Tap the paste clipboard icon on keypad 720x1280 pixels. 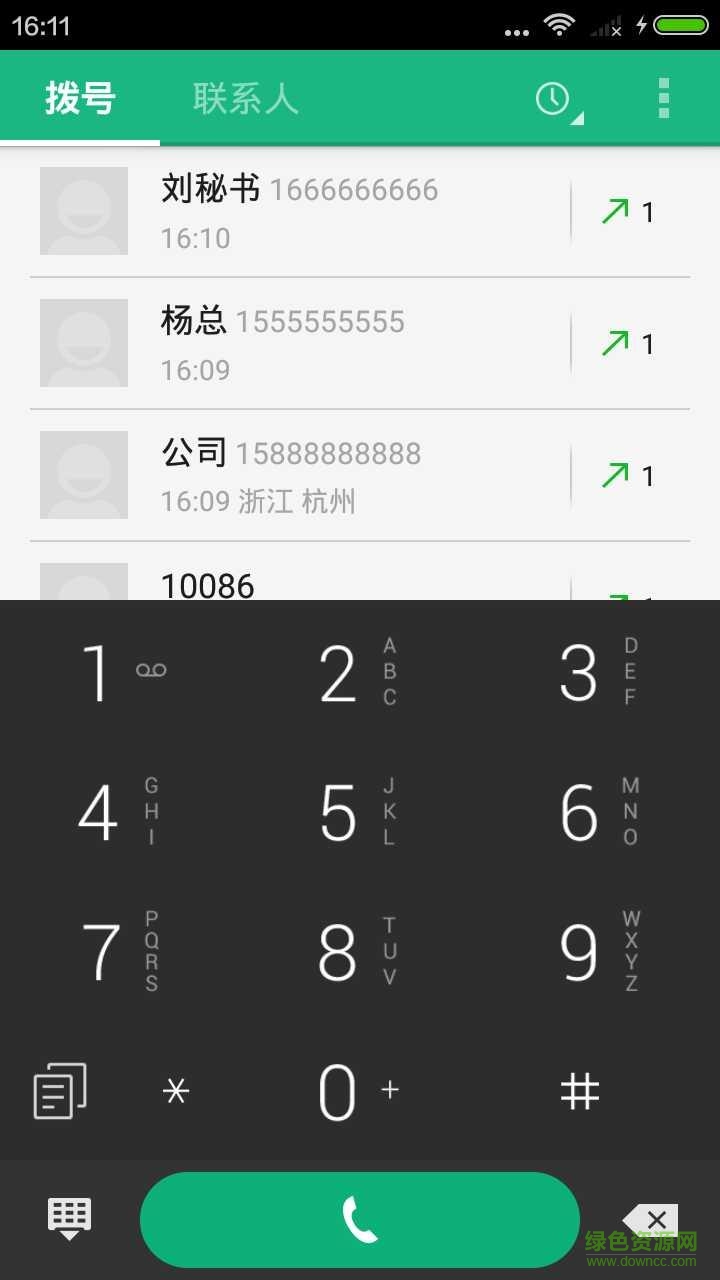(x=60, y=1090)
